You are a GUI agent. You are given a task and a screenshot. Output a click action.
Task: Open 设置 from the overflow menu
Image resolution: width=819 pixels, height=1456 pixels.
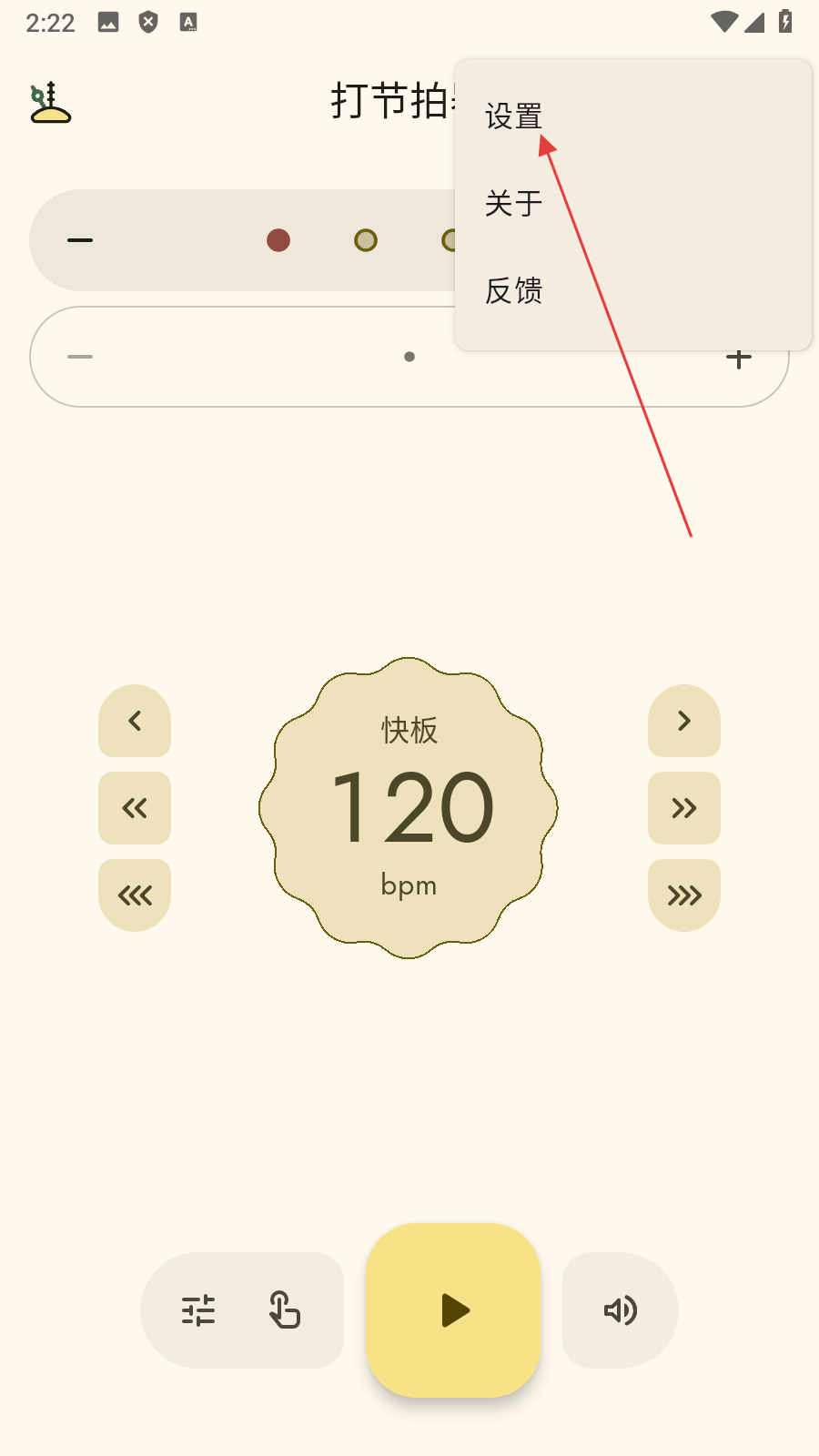click(x=514, y=116)
